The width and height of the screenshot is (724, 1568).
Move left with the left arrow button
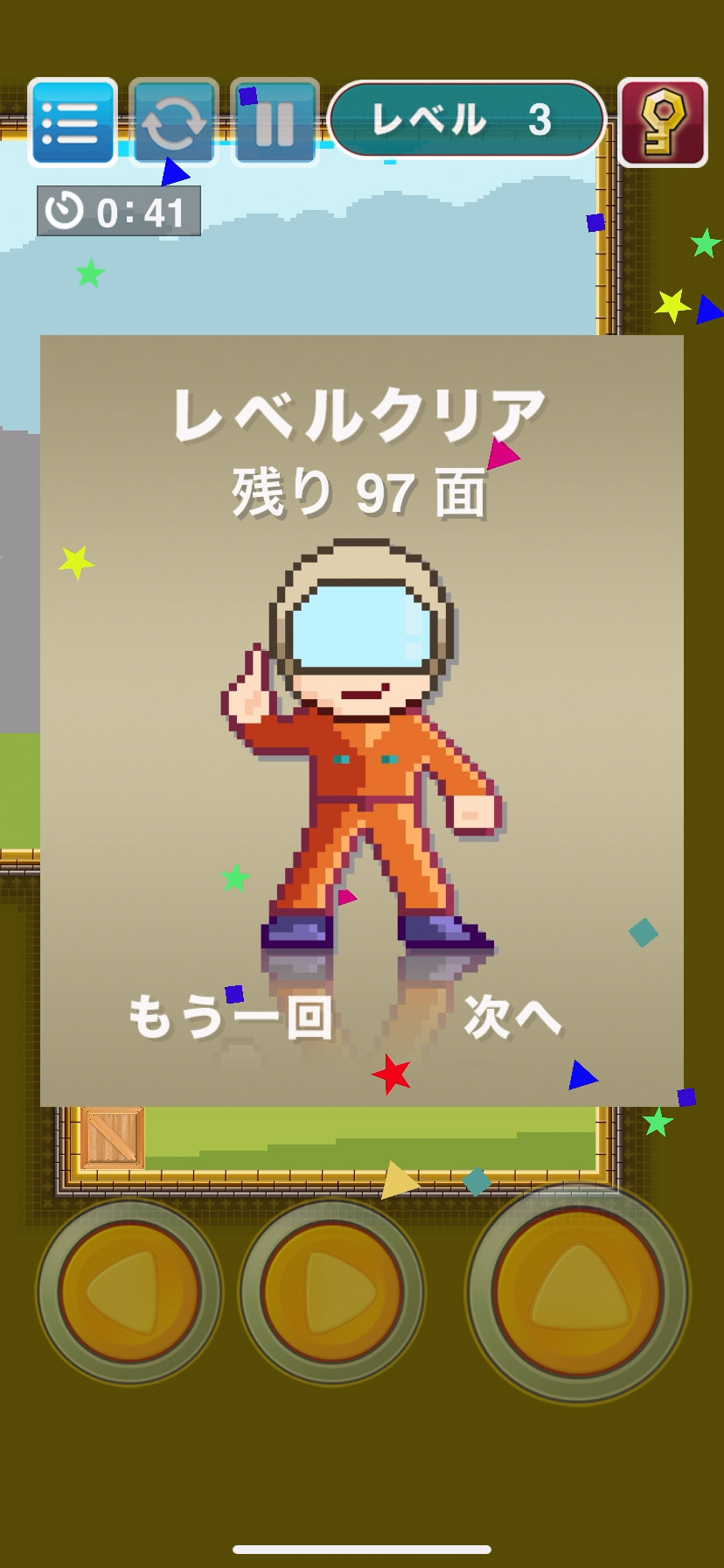point(129,1291)
